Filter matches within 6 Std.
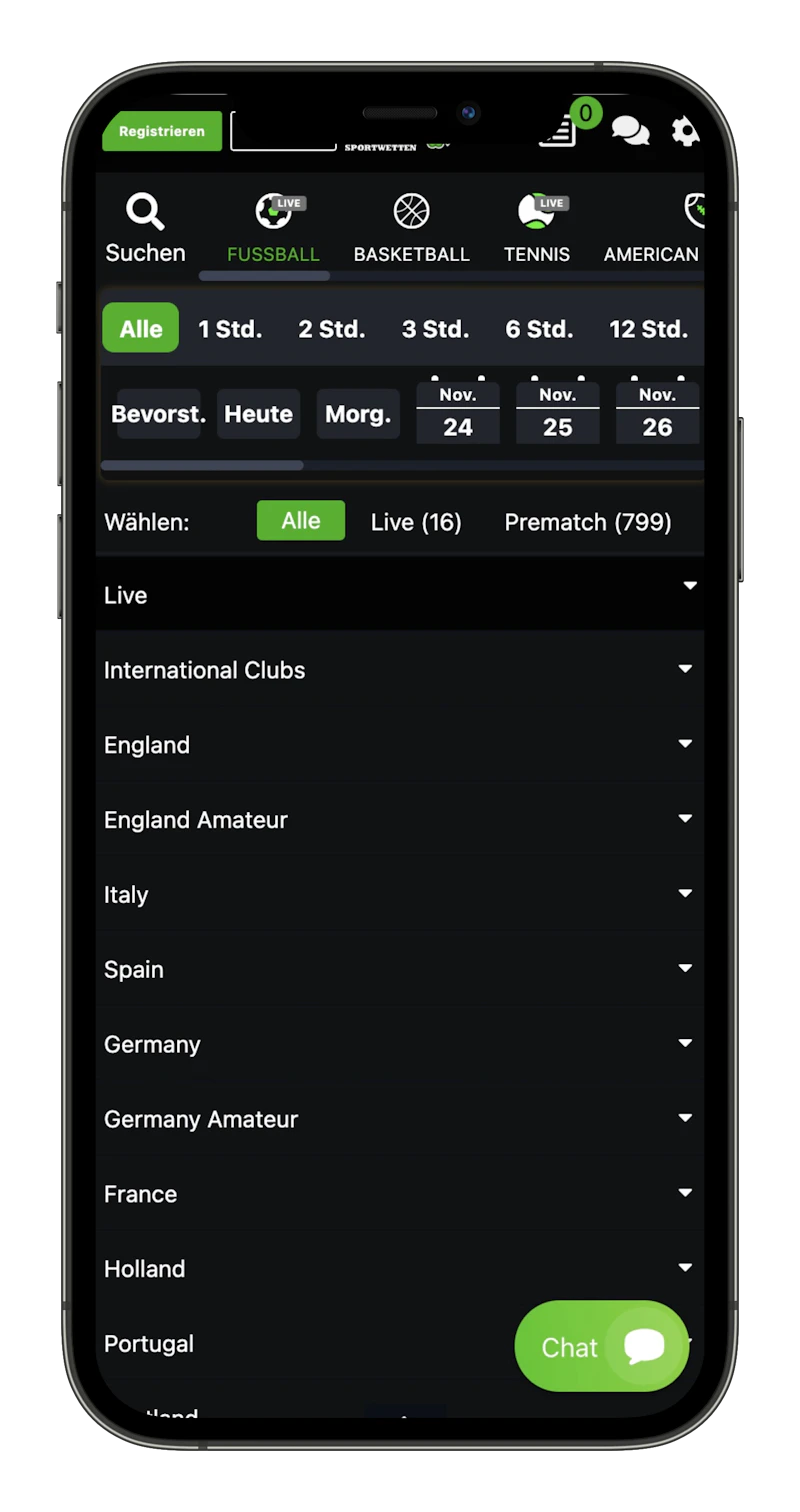Screen dimensions: 800x1512 (539, 329)
